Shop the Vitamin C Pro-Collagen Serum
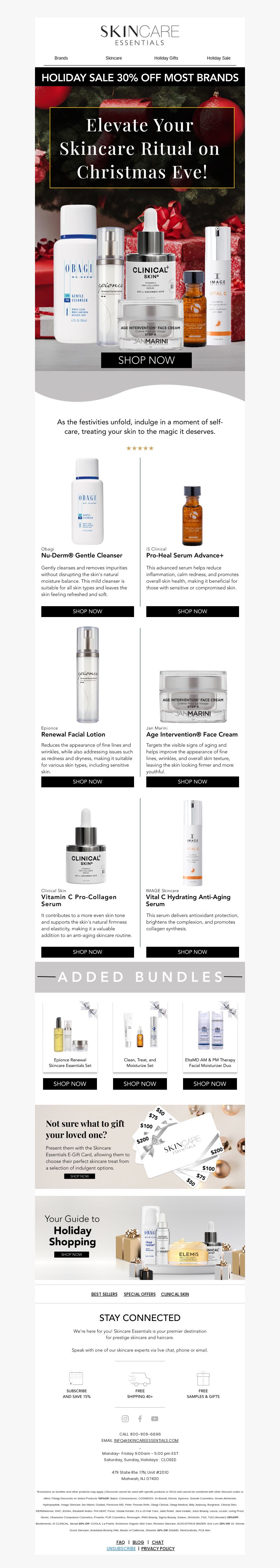 point(87,952)
